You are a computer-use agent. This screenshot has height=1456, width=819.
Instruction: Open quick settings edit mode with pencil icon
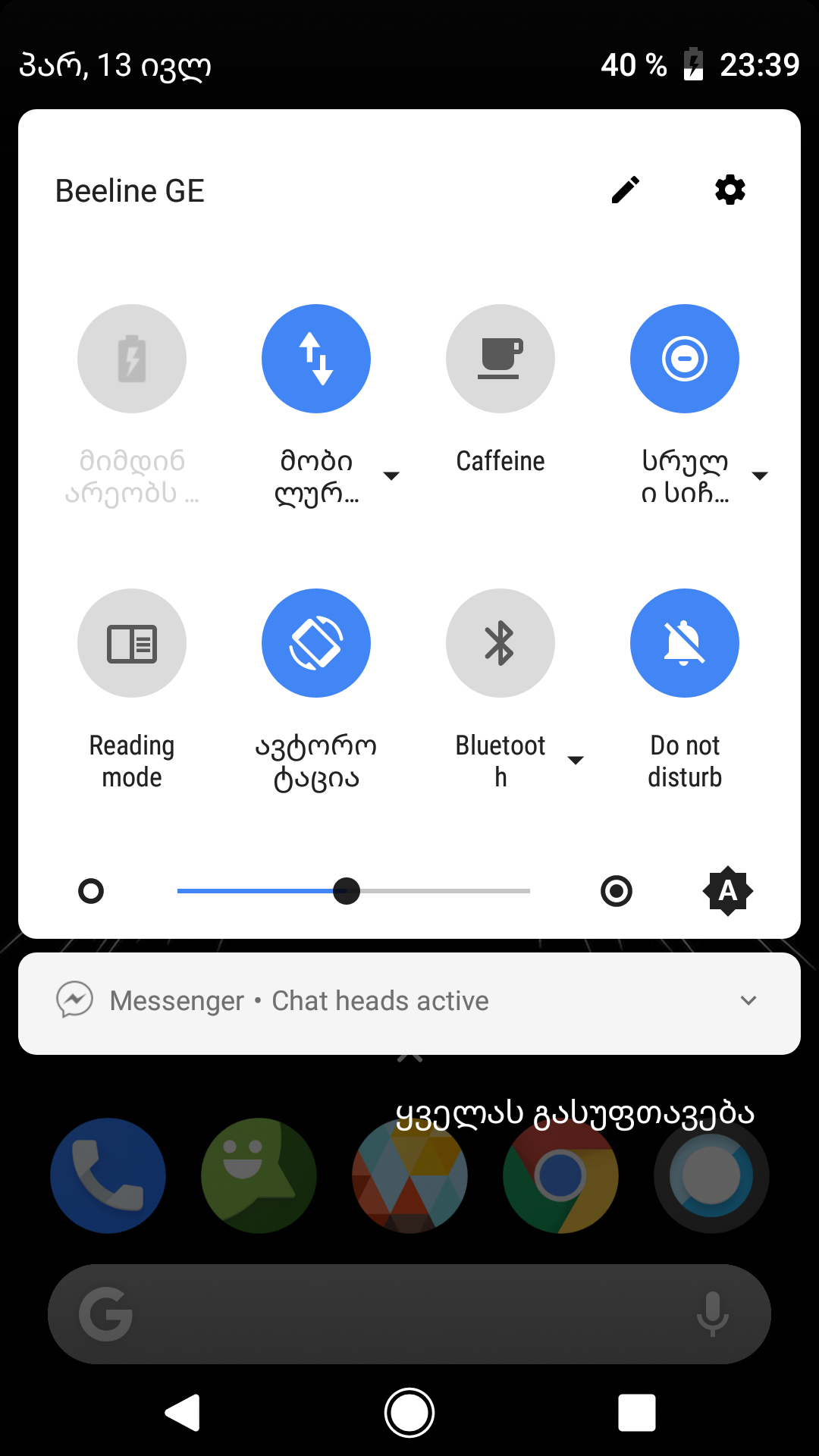pos(625,190)
